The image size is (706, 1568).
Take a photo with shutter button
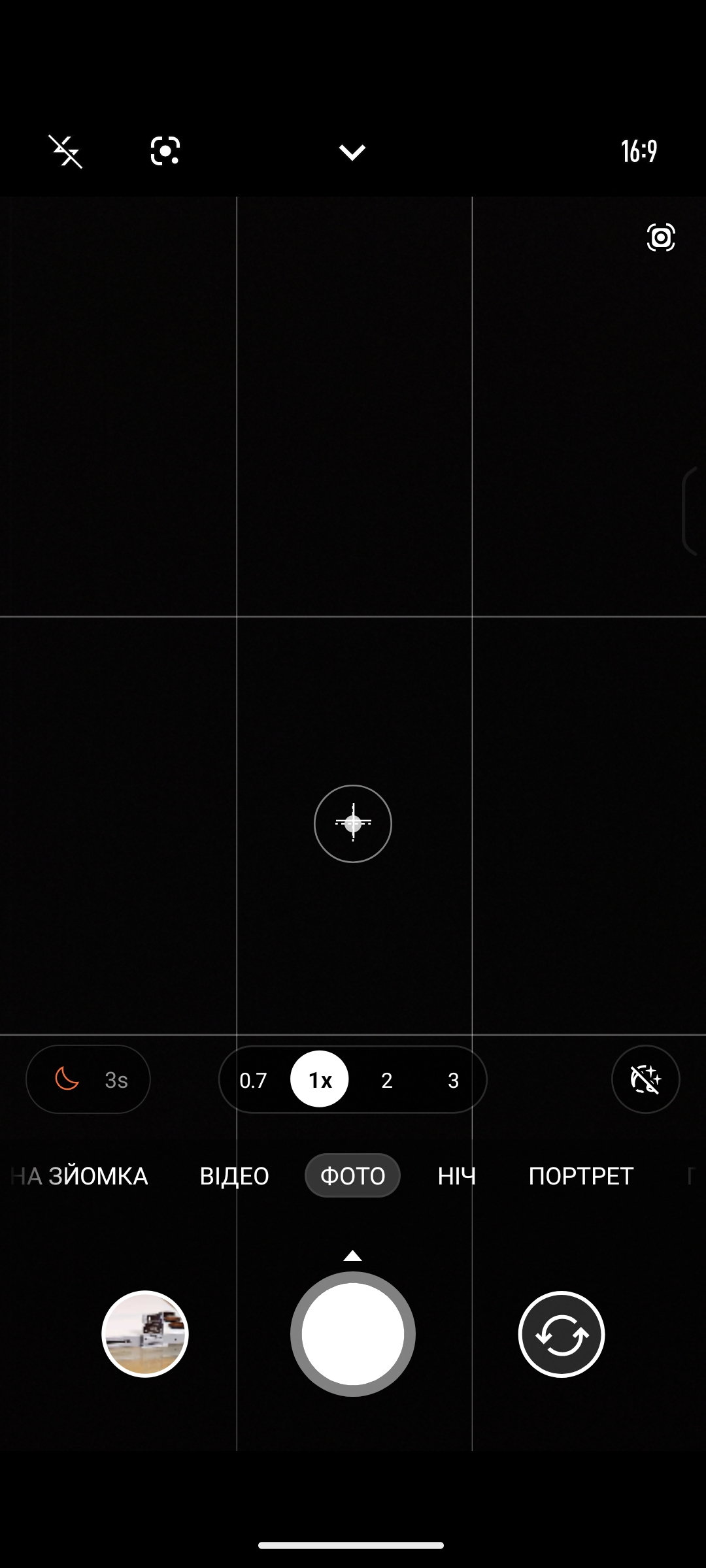click(352, 1334)
